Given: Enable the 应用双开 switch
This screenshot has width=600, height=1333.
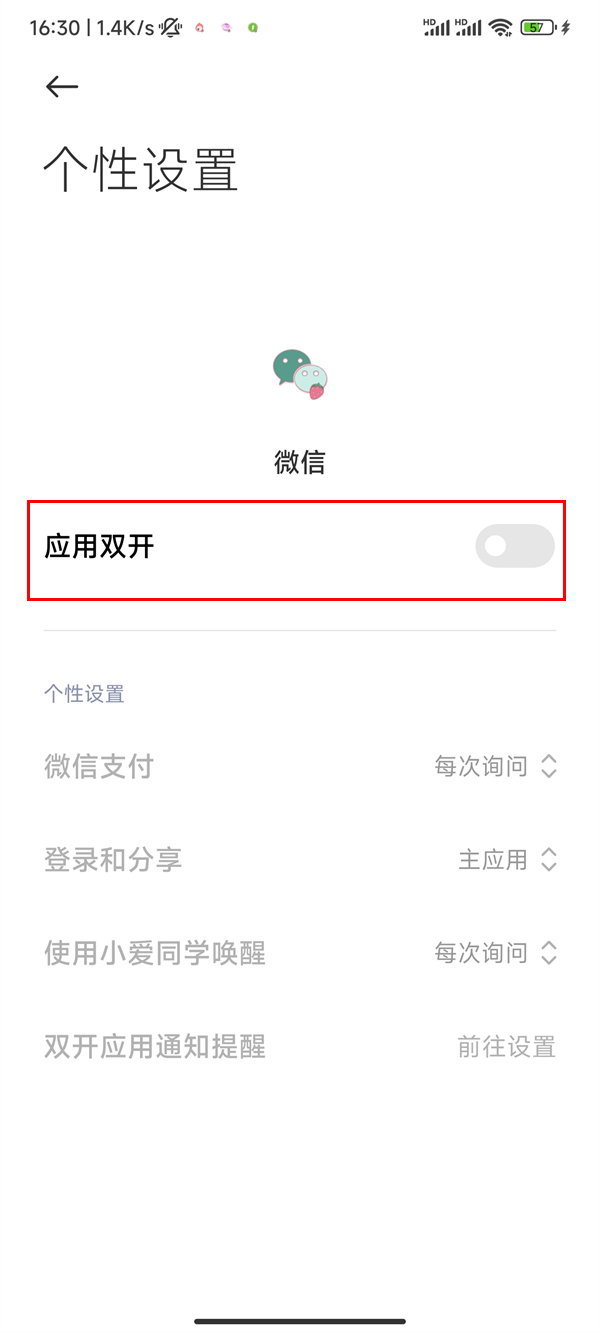Looking at the screenshot, I should click(514, 546).
